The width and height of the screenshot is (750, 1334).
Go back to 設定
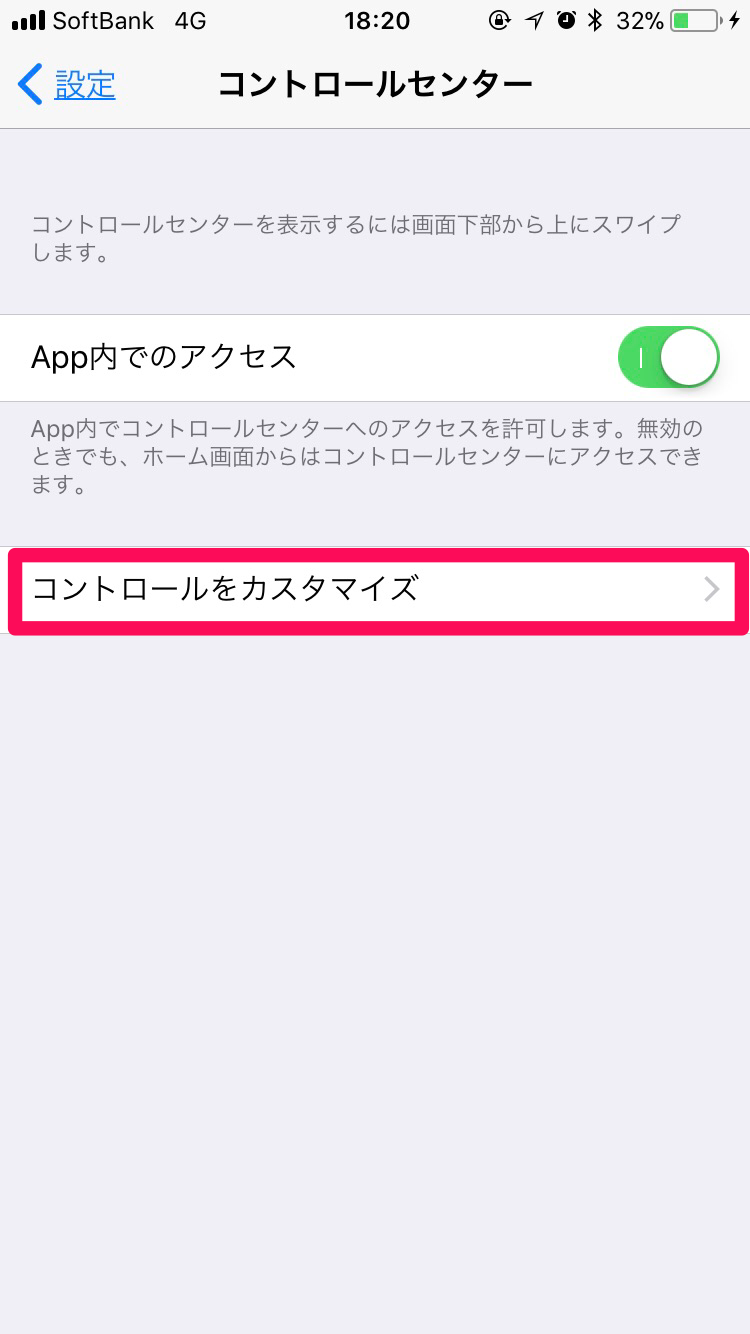point(67,85)
